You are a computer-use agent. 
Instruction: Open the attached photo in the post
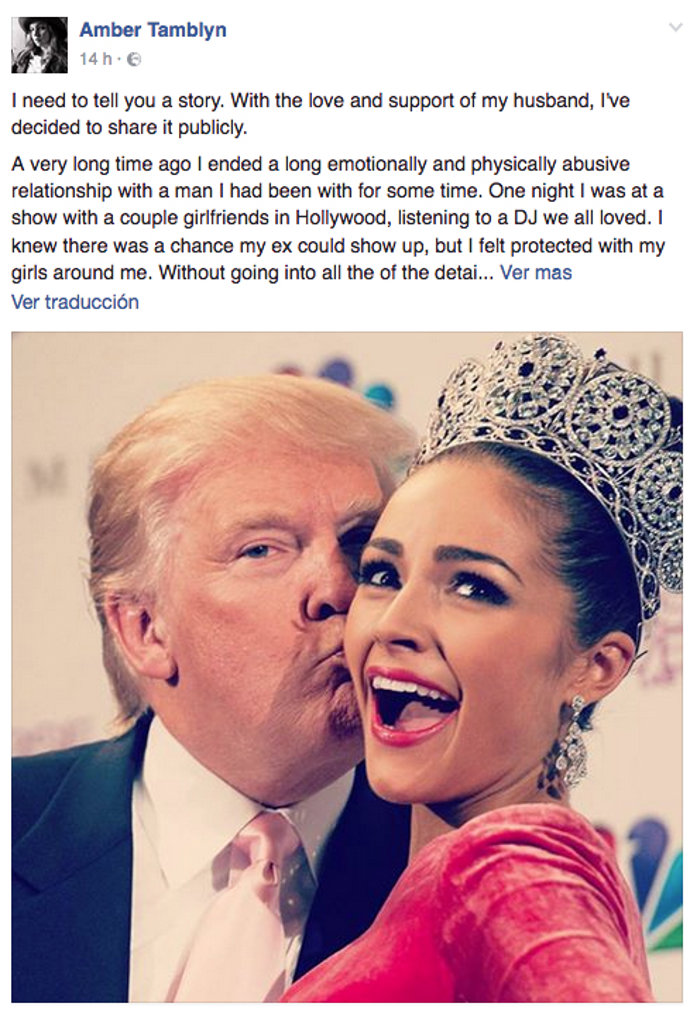[346, 667]
